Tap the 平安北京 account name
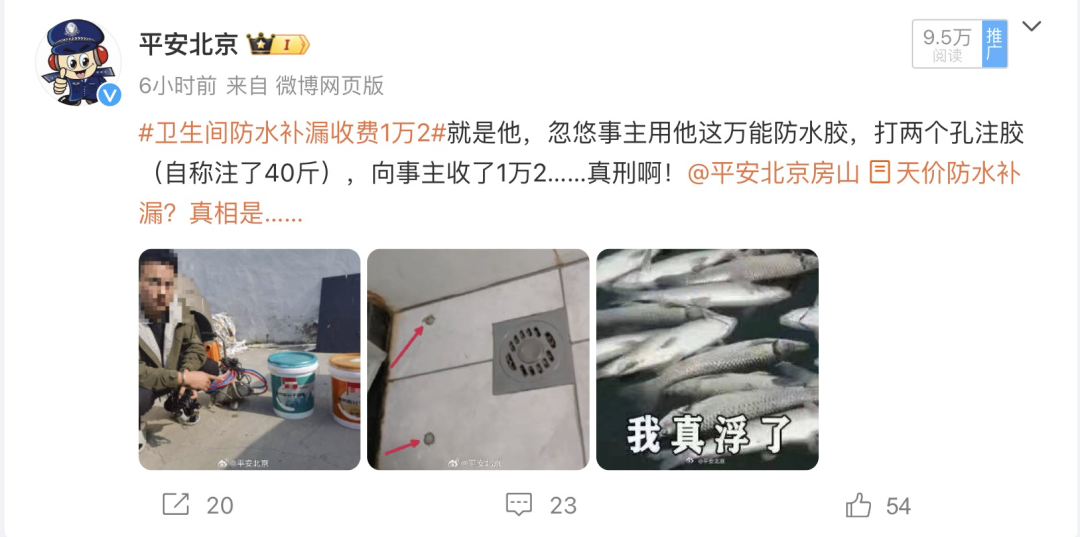The image size is (1080, 537). [x=188, y=44]
